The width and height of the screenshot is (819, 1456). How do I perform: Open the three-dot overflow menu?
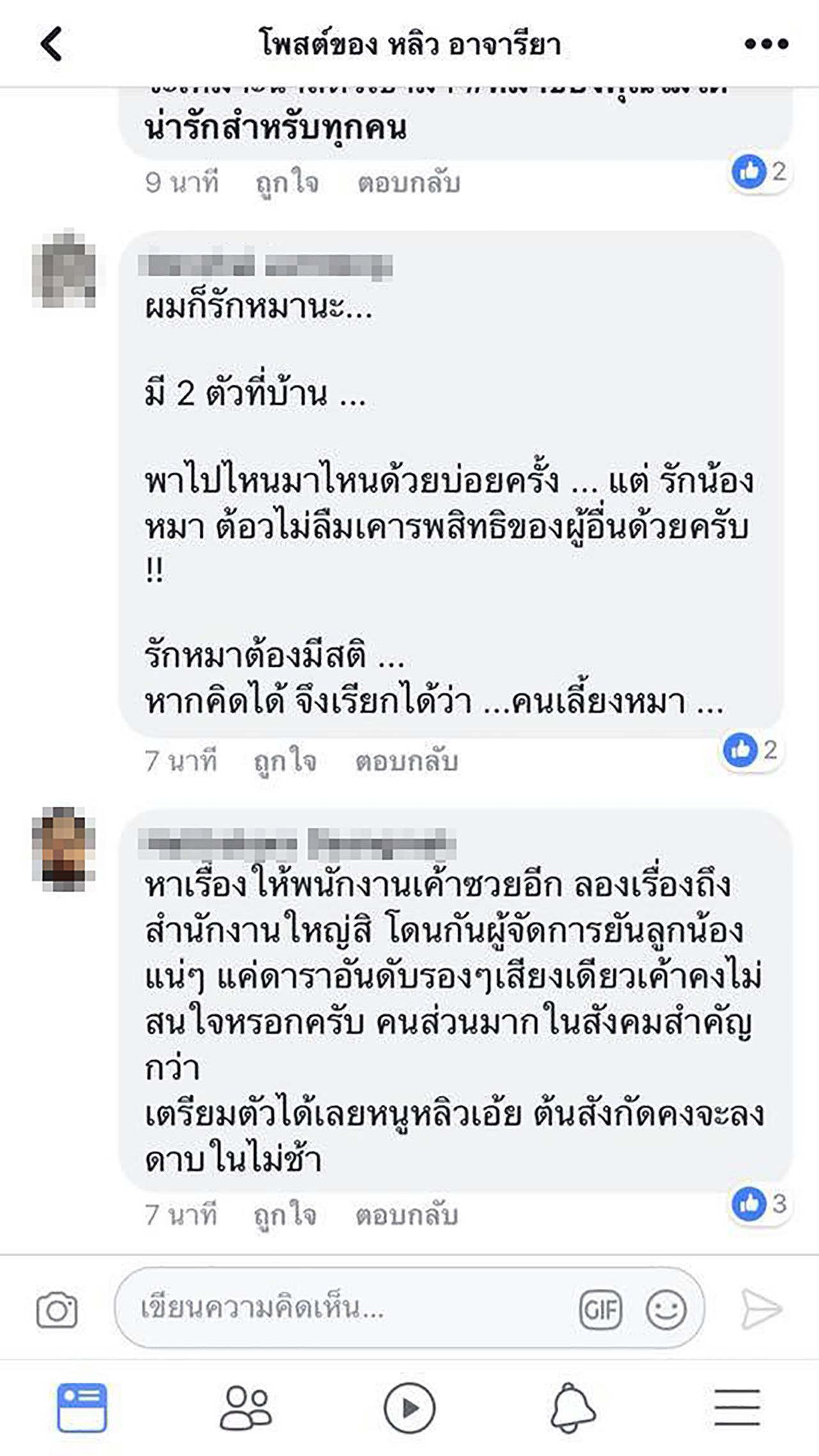(x=766, y=44)
